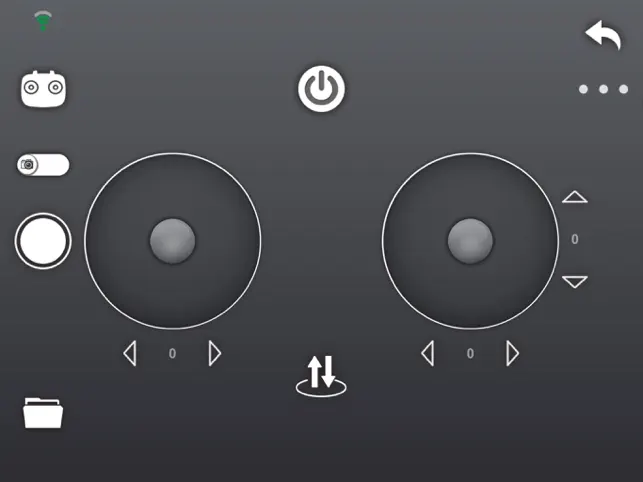Open the remote controller icon
The height and width of the screenshot is (482, 643).
click(x=43, y=89)
